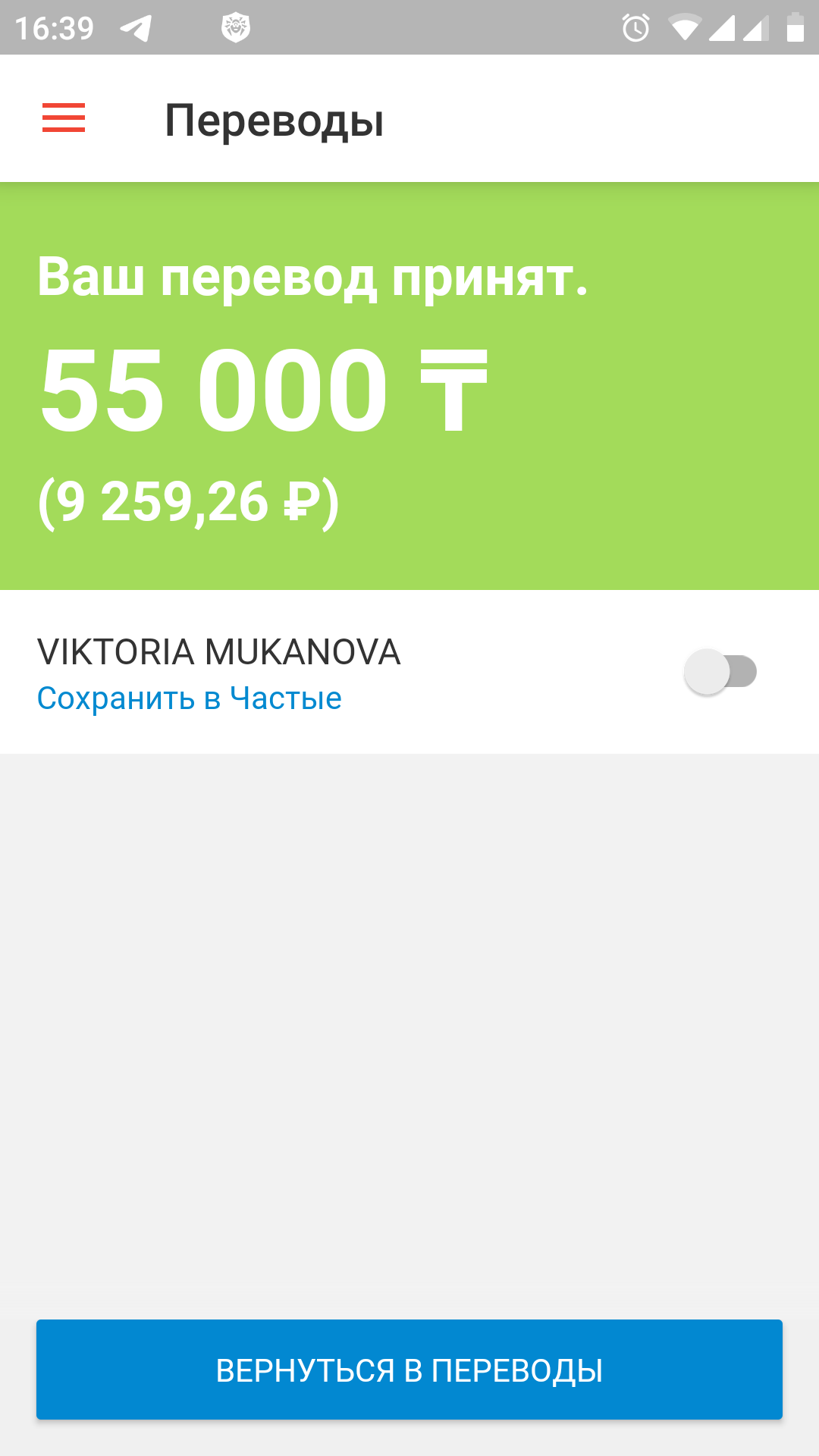The image size is (819, 1456).
Task: Enable the Сохранить в Частые switch
Action: (720, 672)
